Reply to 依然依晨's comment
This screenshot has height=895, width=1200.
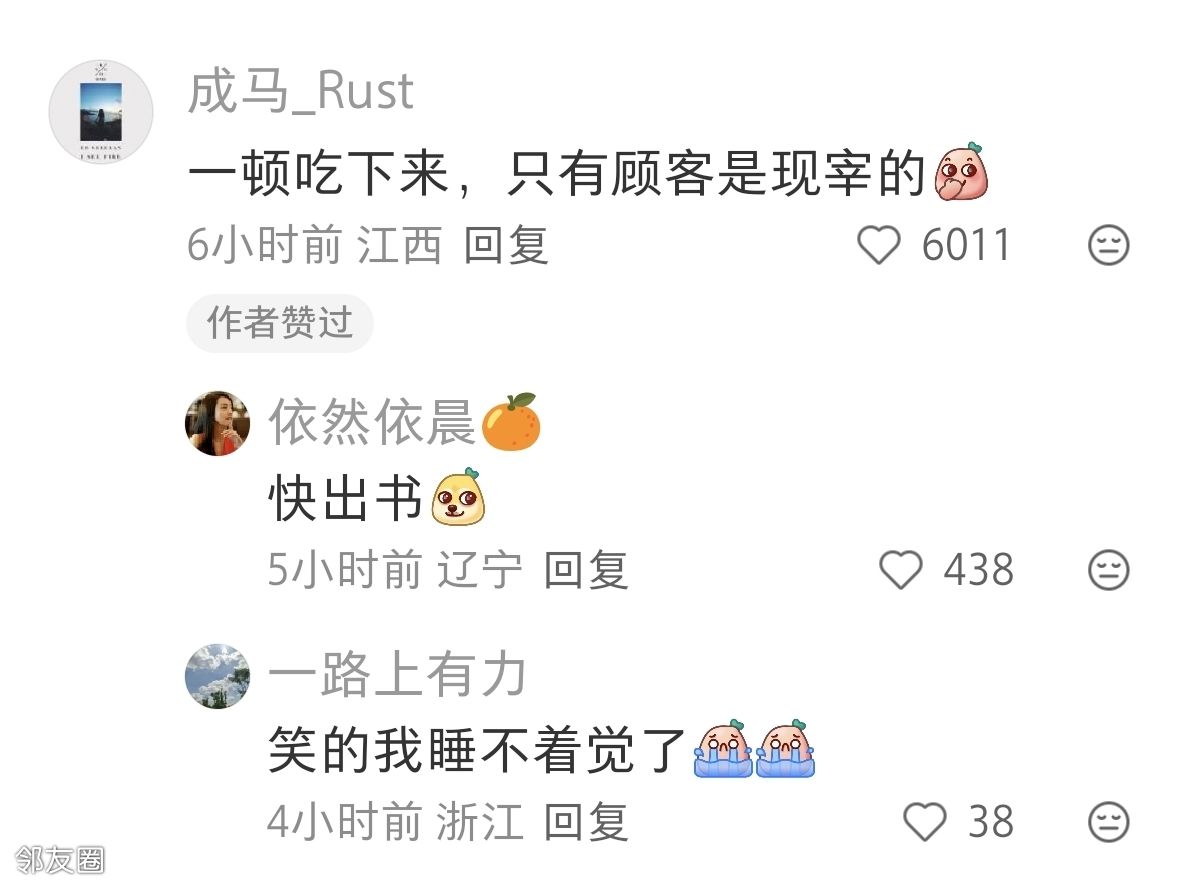(586, 570)
